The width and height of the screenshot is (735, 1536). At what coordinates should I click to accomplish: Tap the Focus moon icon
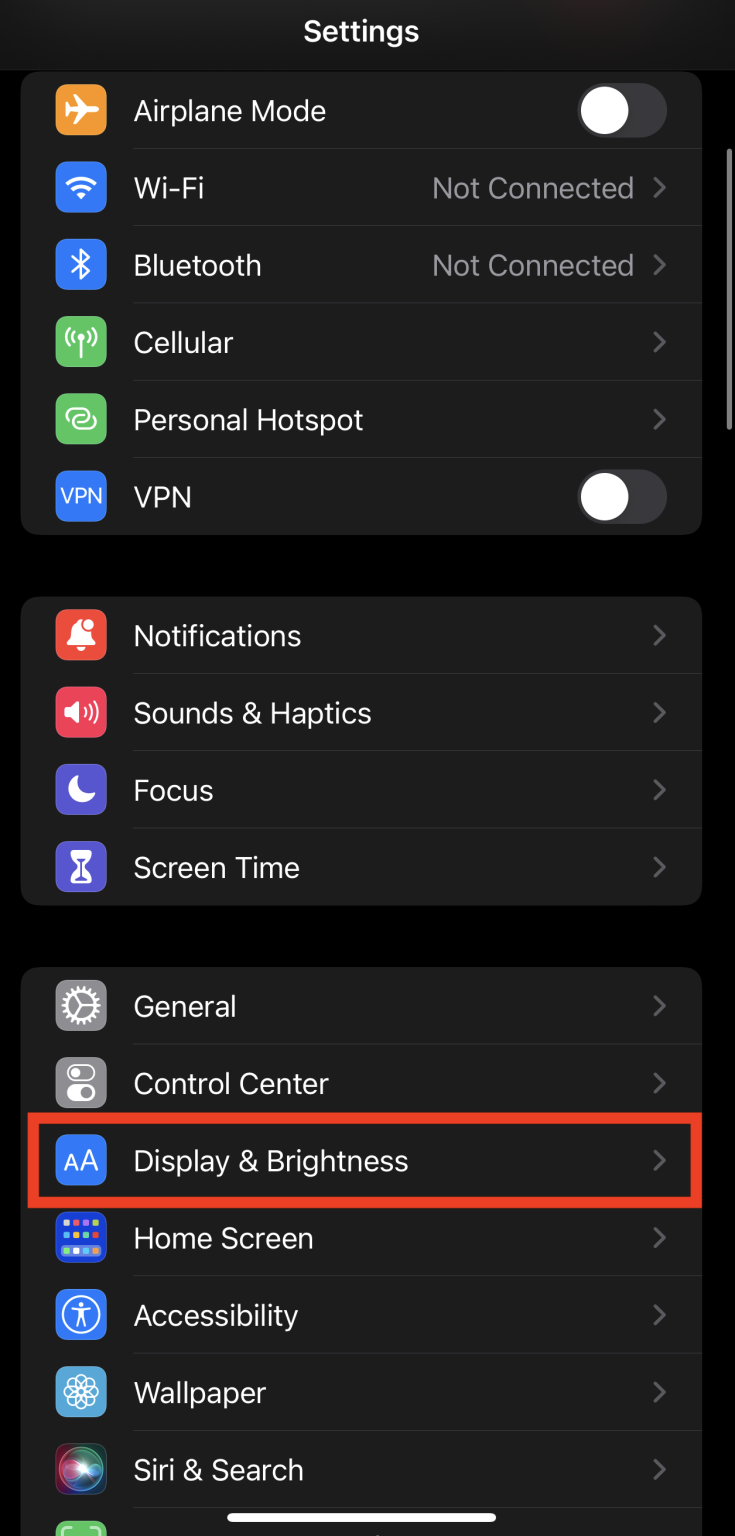(x=81, y=789)
